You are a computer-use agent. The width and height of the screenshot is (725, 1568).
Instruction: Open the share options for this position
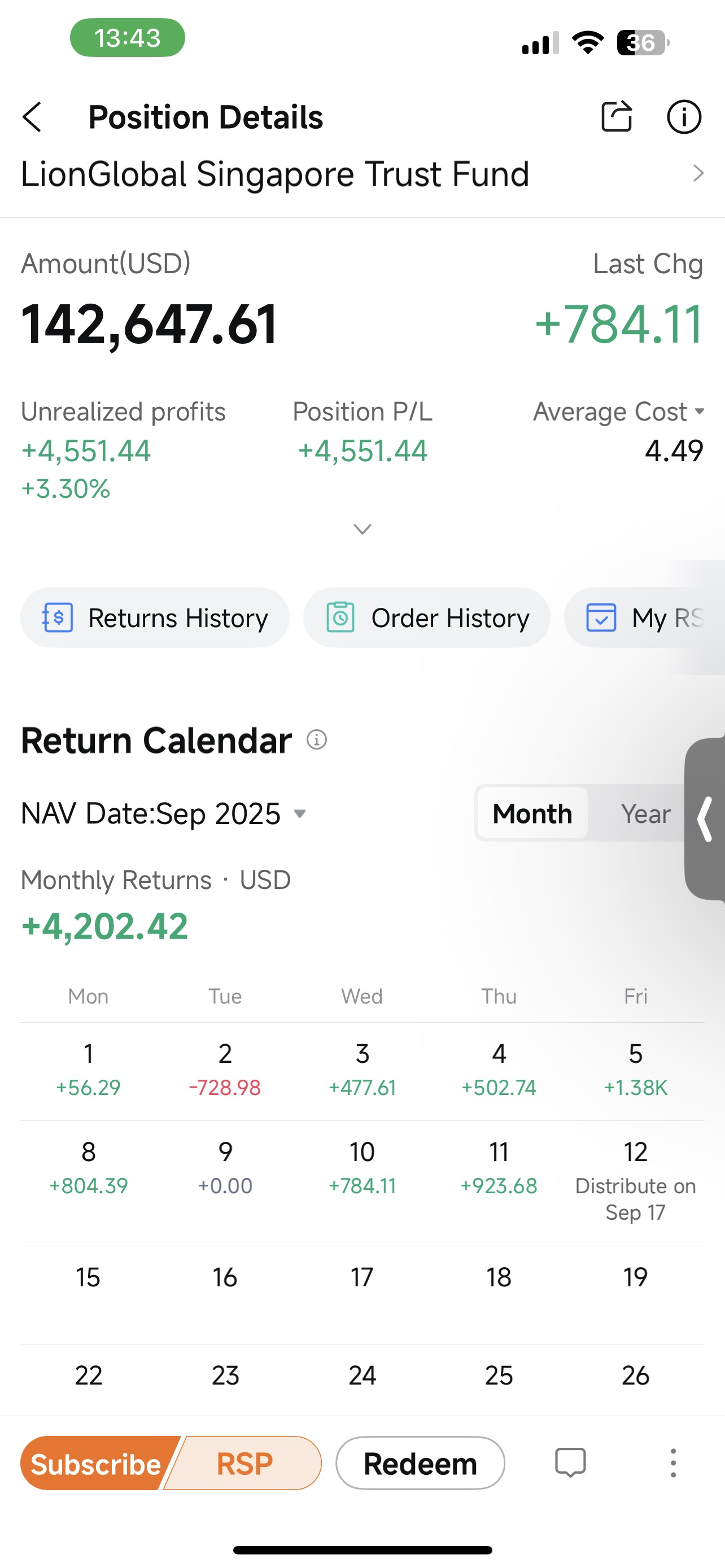617,117
